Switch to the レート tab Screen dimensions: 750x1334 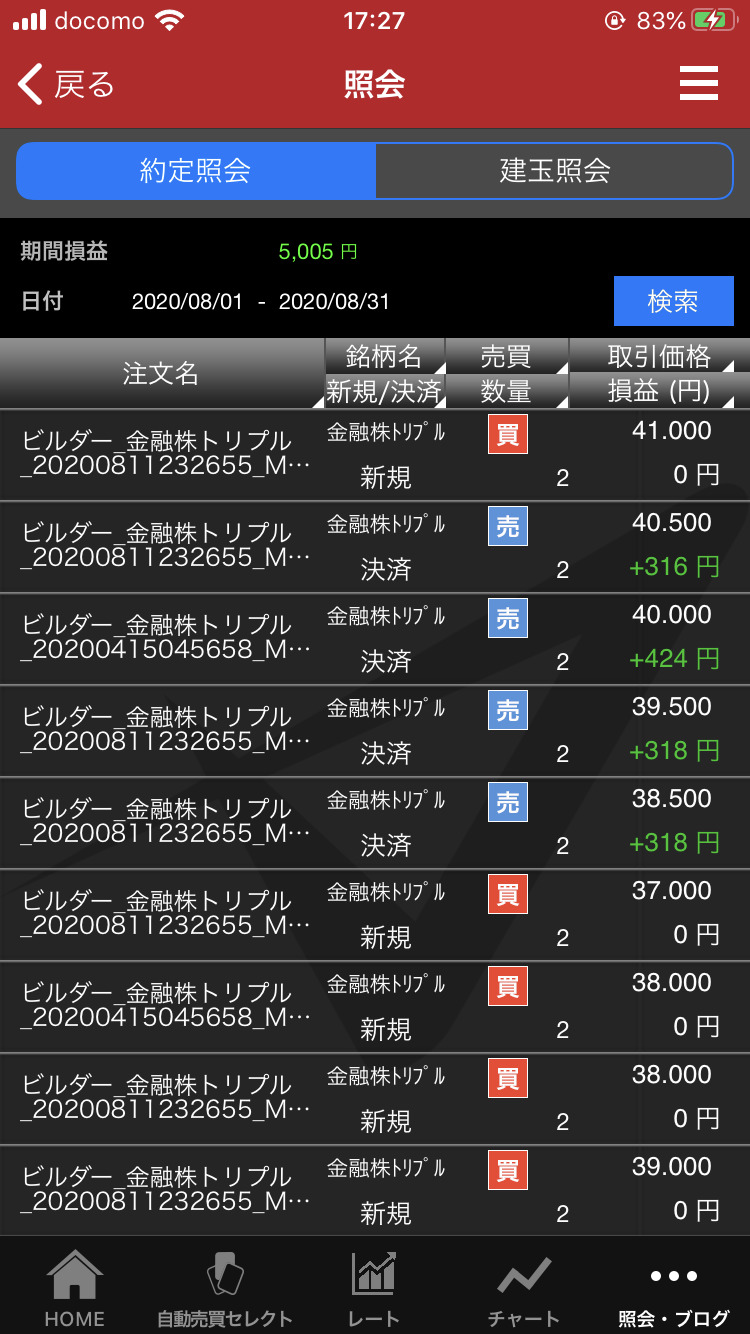374,1287
